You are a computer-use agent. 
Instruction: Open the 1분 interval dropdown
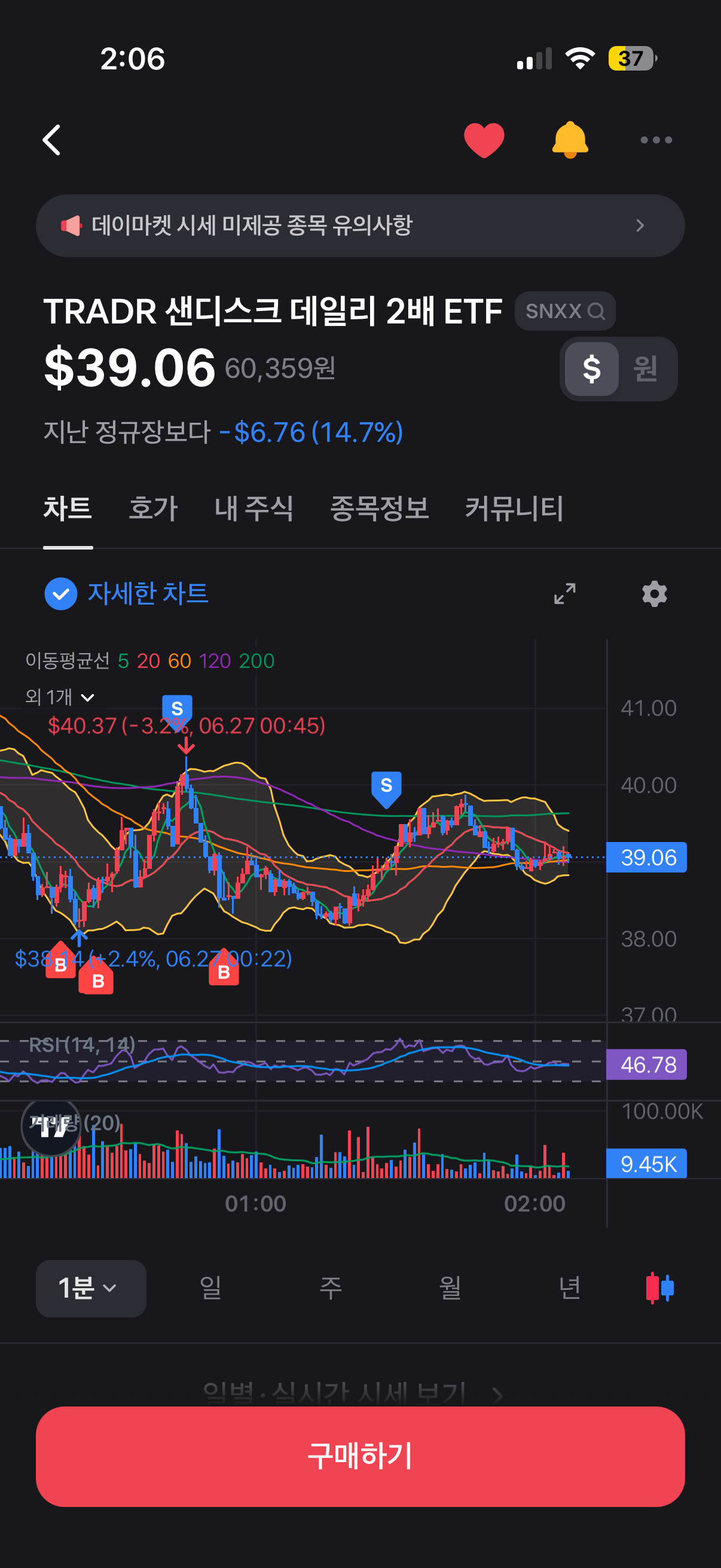[x=91, y=1288]
